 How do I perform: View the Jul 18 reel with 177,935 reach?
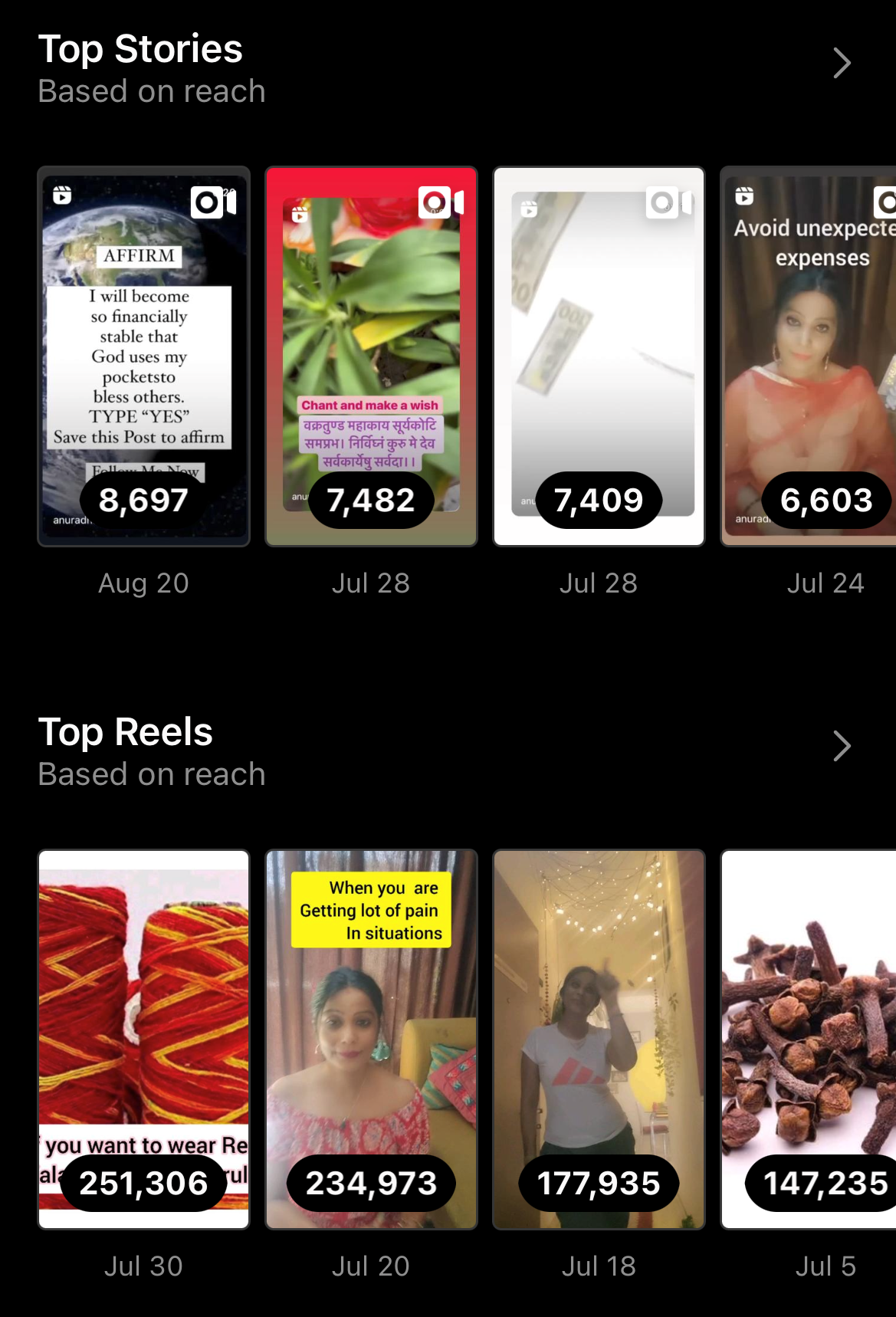599,1039
